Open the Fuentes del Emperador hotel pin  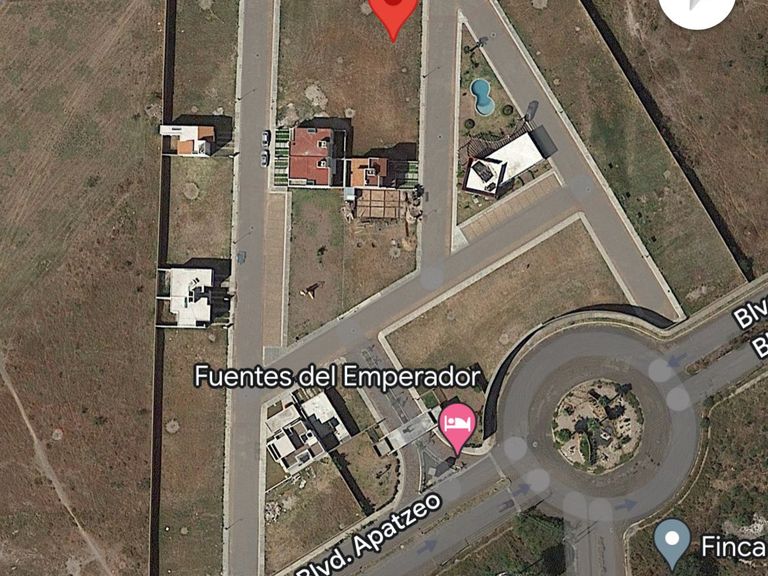pyautogui.click(x=457, y=424)
